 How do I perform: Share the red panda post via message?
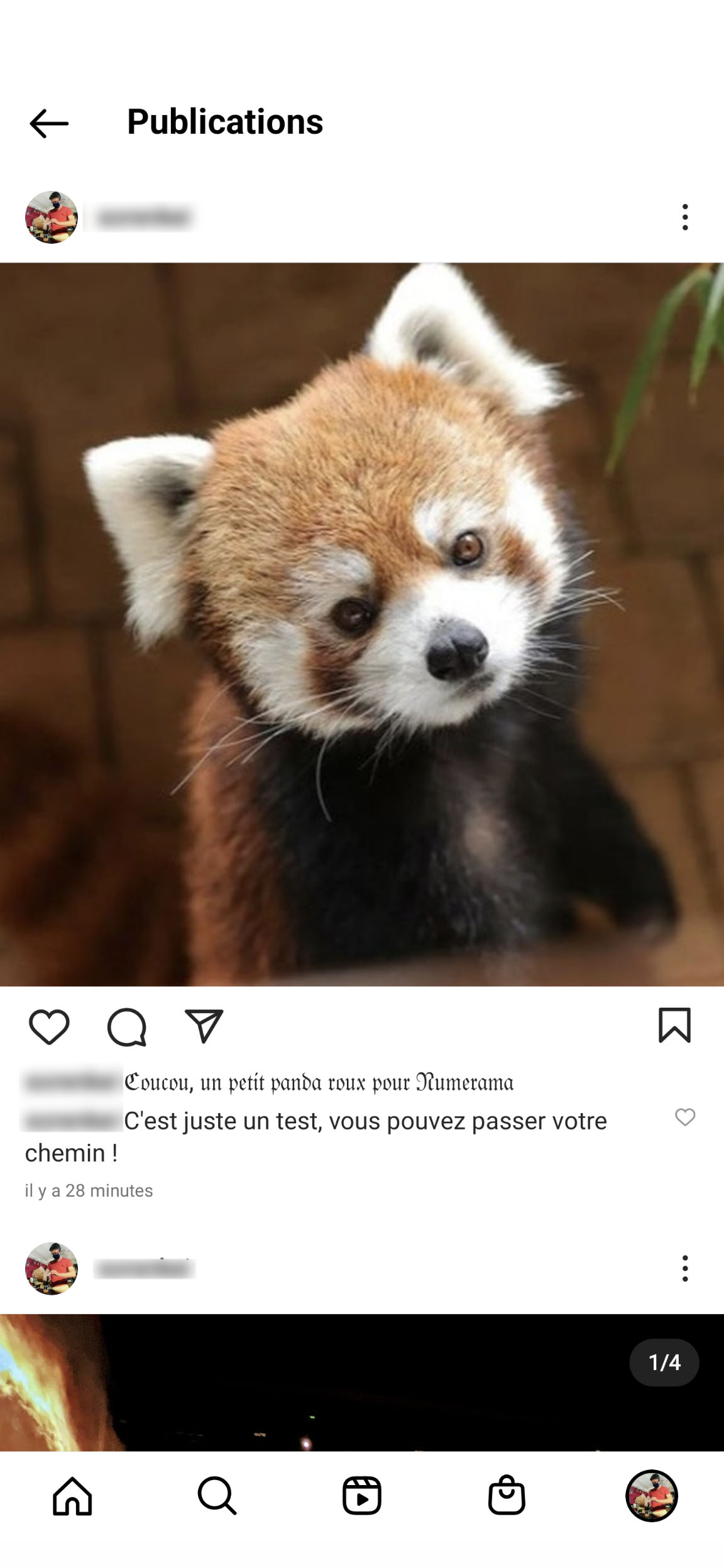[x=204, y=1026]
